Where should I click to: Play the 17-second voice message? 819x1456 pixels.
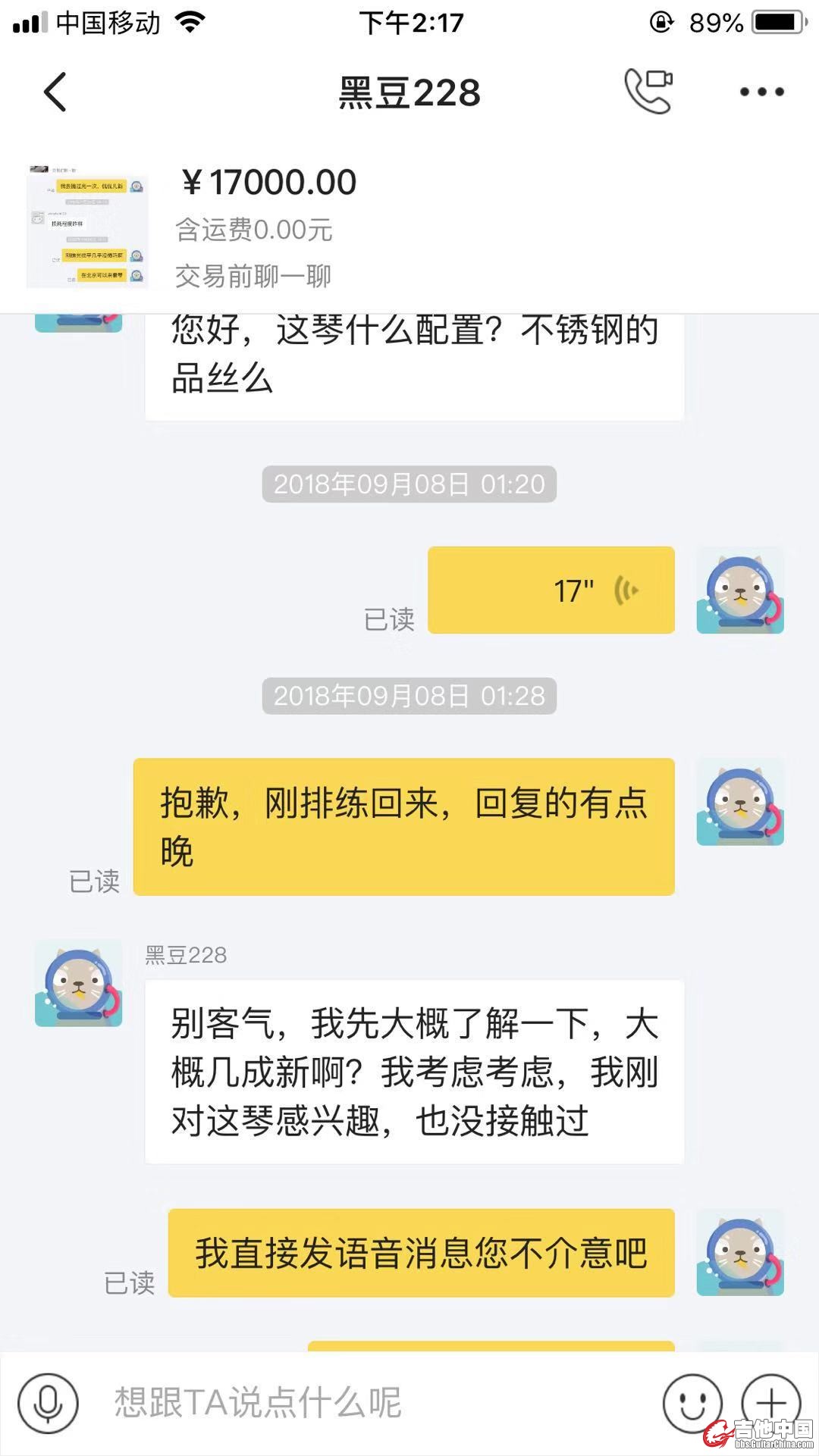(x=551, y=590)
